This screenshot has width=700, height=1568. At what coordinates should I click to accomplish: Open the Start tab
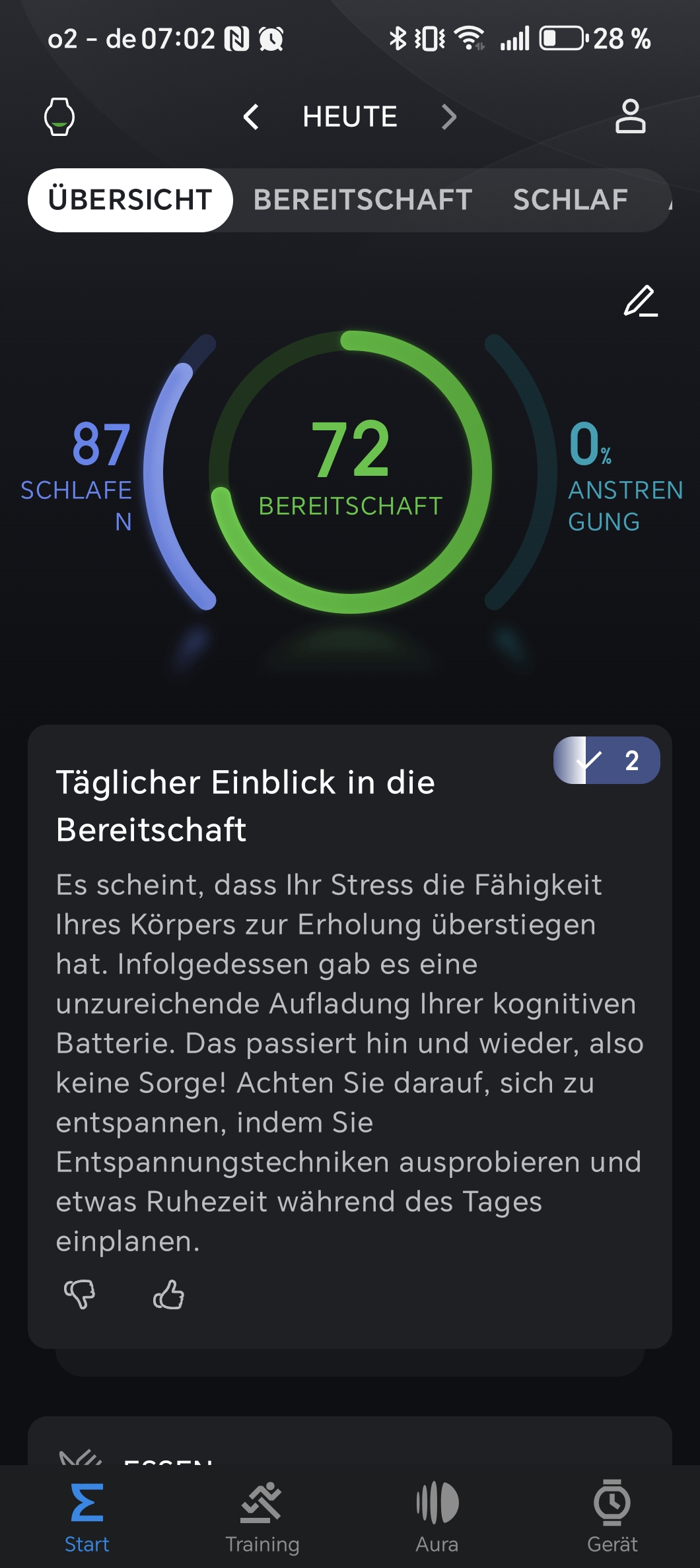87,1517
